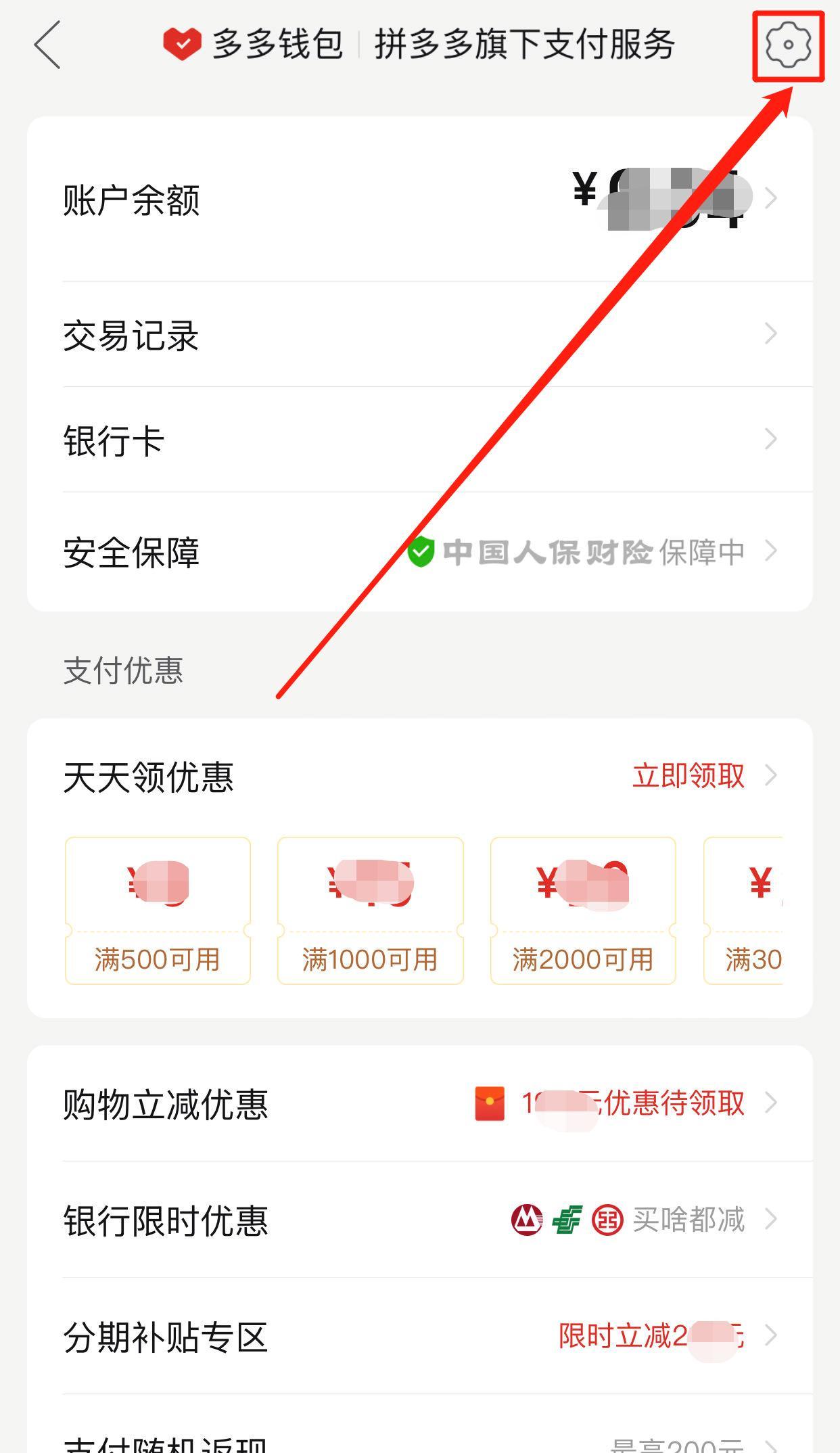The width and height of the screenshot is (840, 1453).
Task: Select the 满2000可用 coupon
Action: pos(582,910)
